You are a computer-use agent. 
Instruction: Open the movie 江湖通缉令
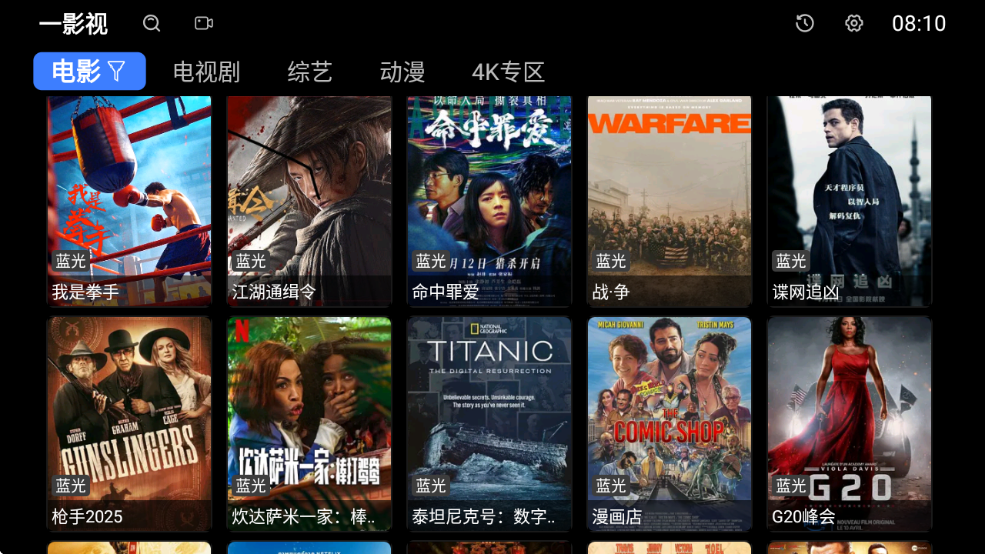[x=309, y=200]
